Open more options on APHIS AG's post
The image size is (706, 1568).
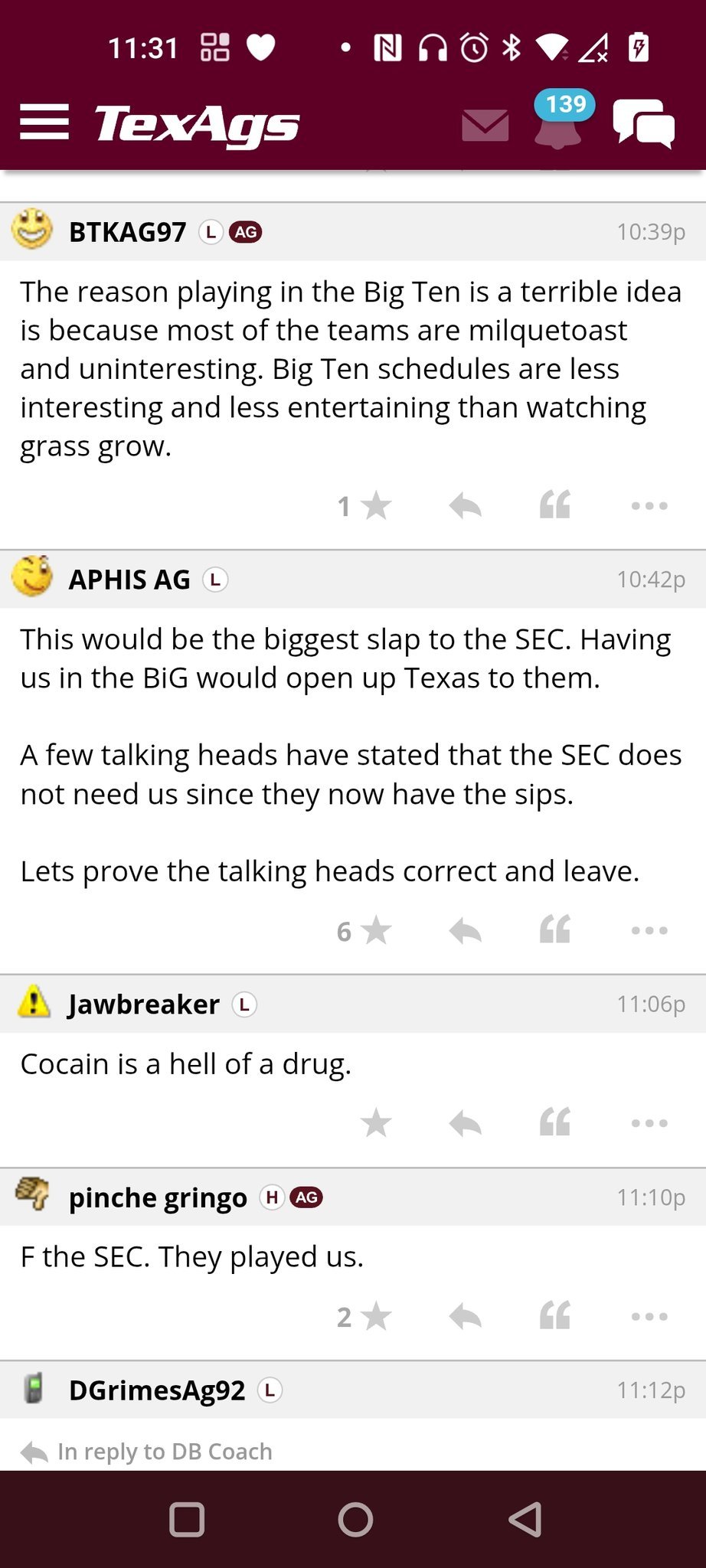point(649,931)
